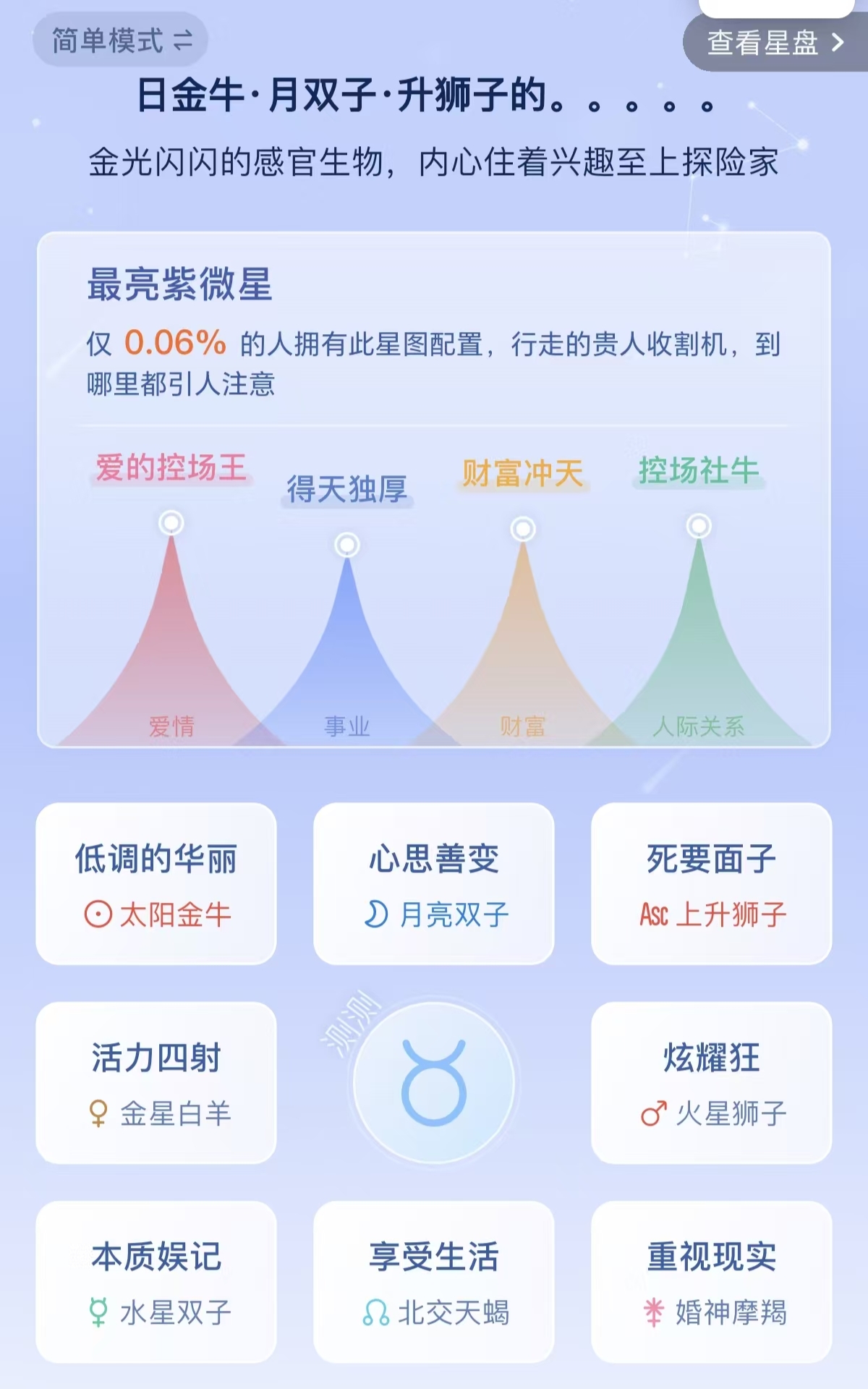View the 火星狮子 card
The image size is (868, 1389).
(x=712, y=1083)
